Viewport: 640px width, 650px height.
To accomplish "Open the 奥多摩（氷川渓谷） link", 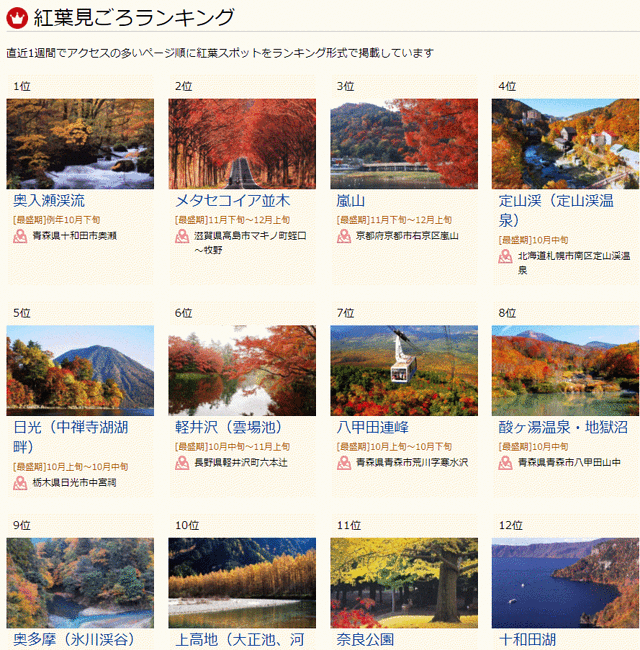I will [x=72, y=639].
